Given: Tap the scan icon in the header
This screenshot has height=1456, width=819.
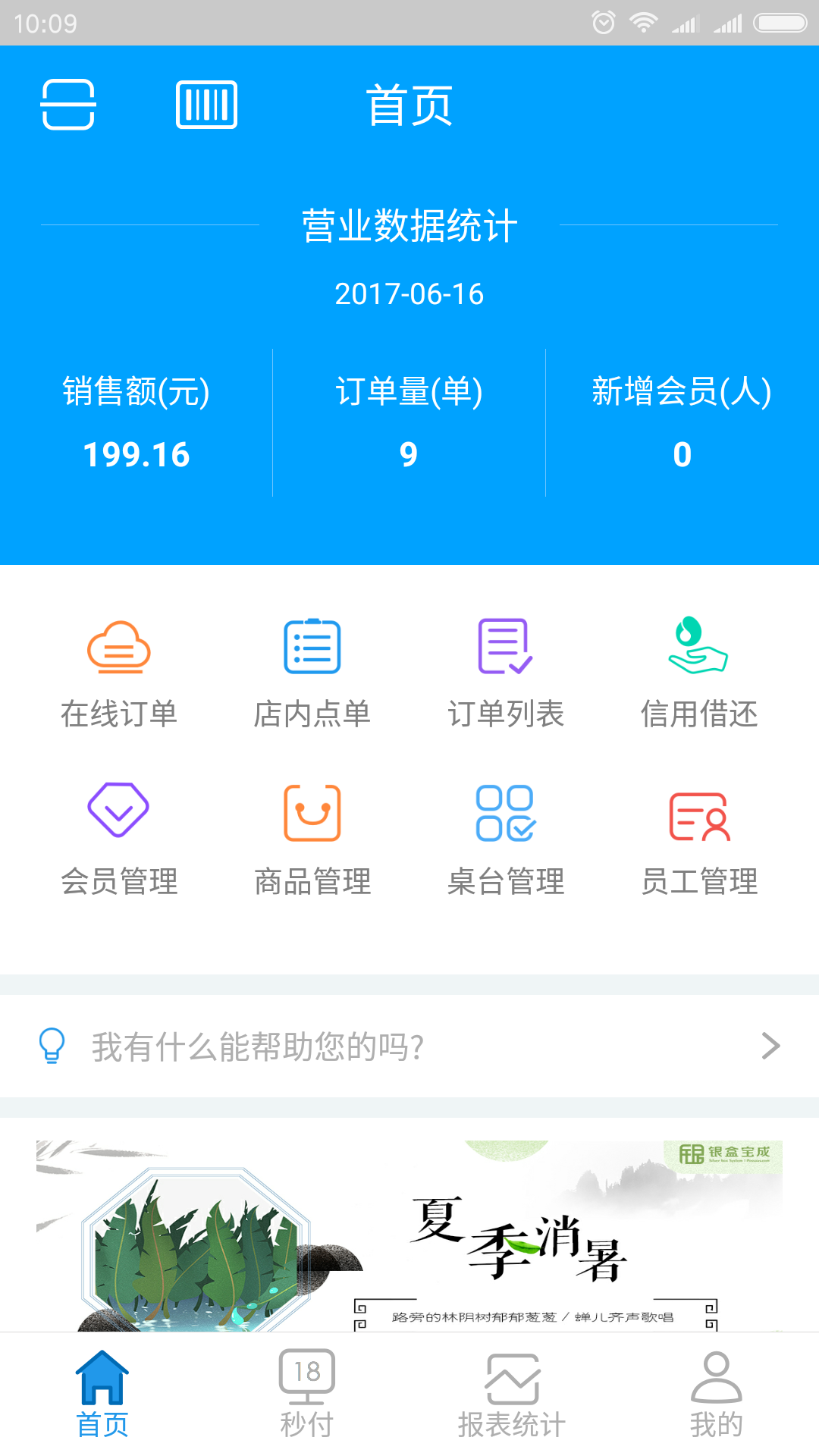Looking at the screenshot, I should coord(68,105).
